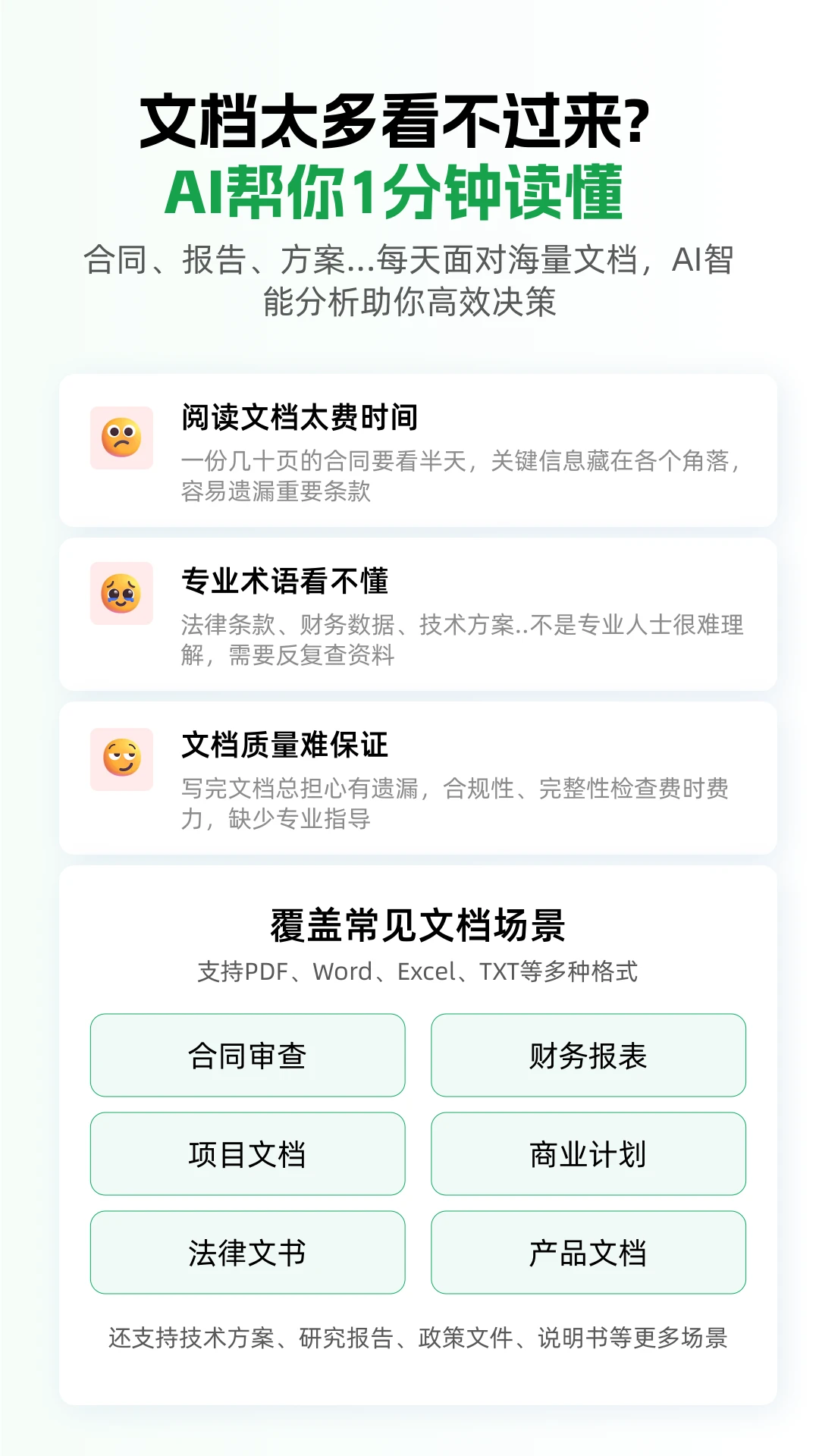The image size is (819, 1456).
Task: Select the 财务报表 option
Action: pyautogui.click(x=588, y=1055)
